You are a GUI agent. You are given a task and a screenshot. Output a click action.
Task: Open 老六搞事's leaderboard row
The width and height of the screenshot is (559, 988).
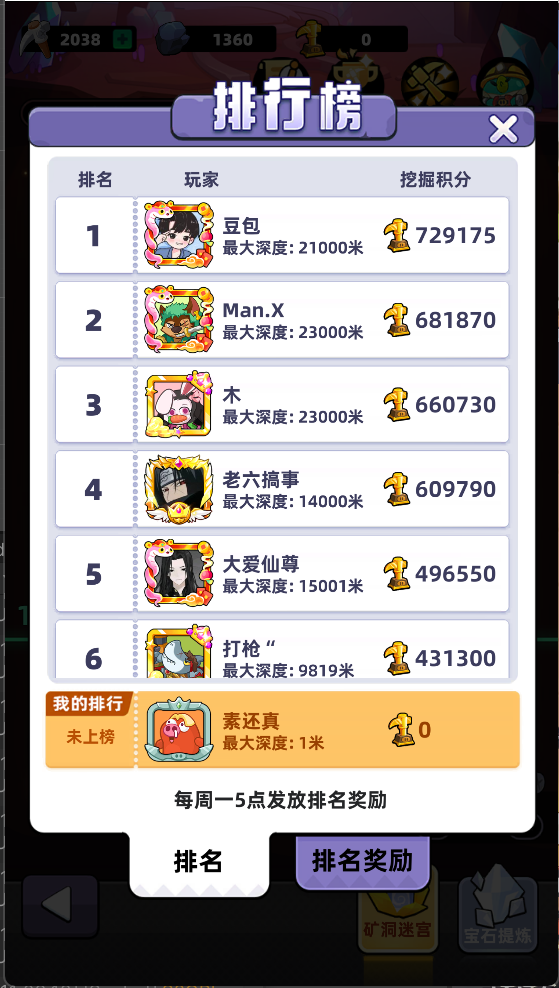(x=282, y=488)
